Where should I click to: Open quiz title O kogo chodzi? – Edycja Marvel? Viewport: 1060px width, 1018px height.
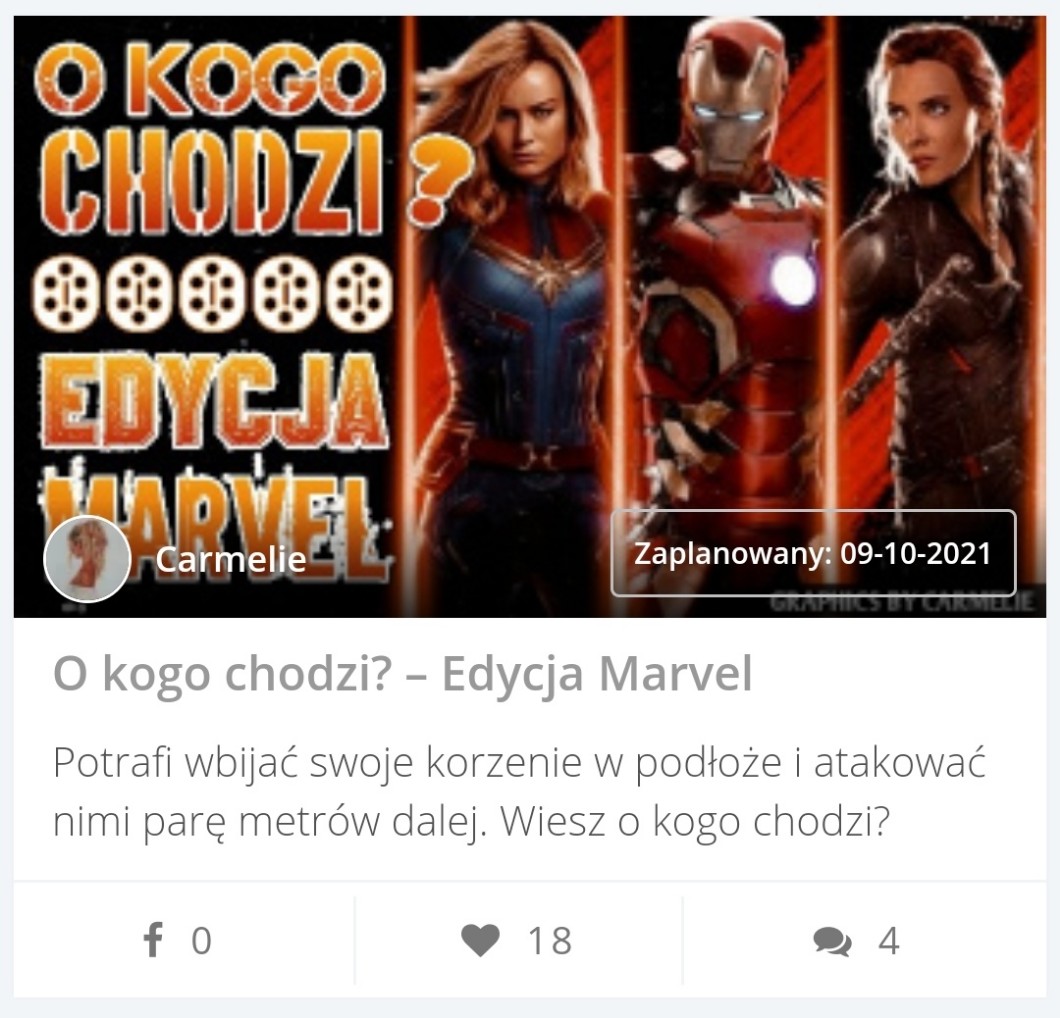point(402,676)
